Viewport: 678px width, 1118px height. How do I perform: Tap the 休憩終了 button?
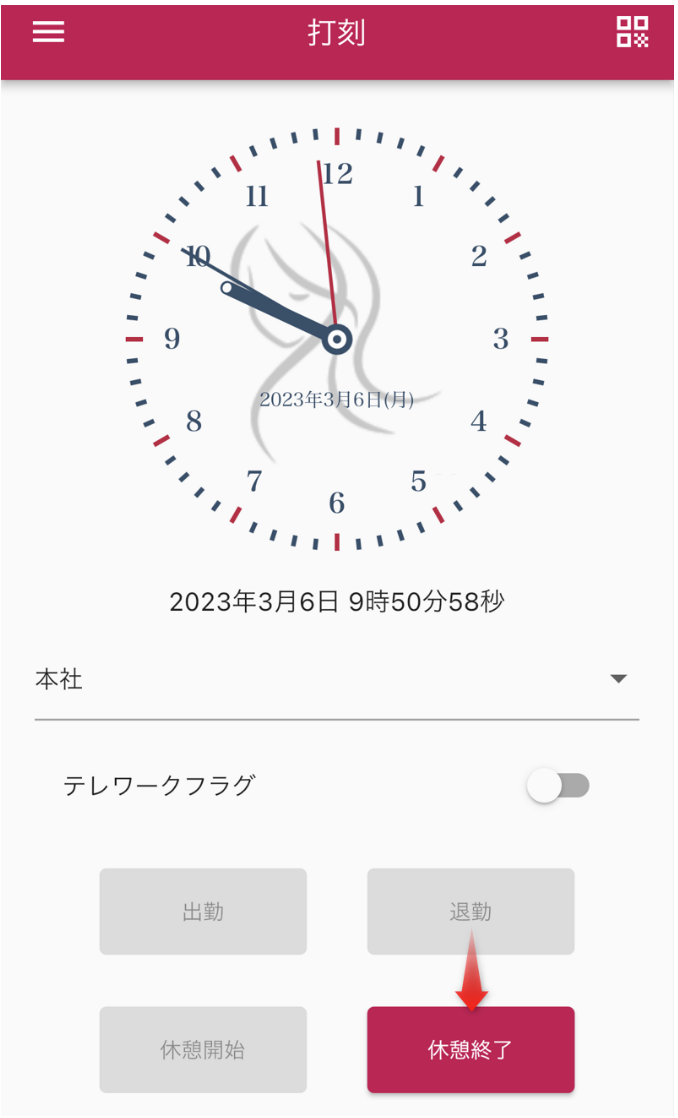470,1050
